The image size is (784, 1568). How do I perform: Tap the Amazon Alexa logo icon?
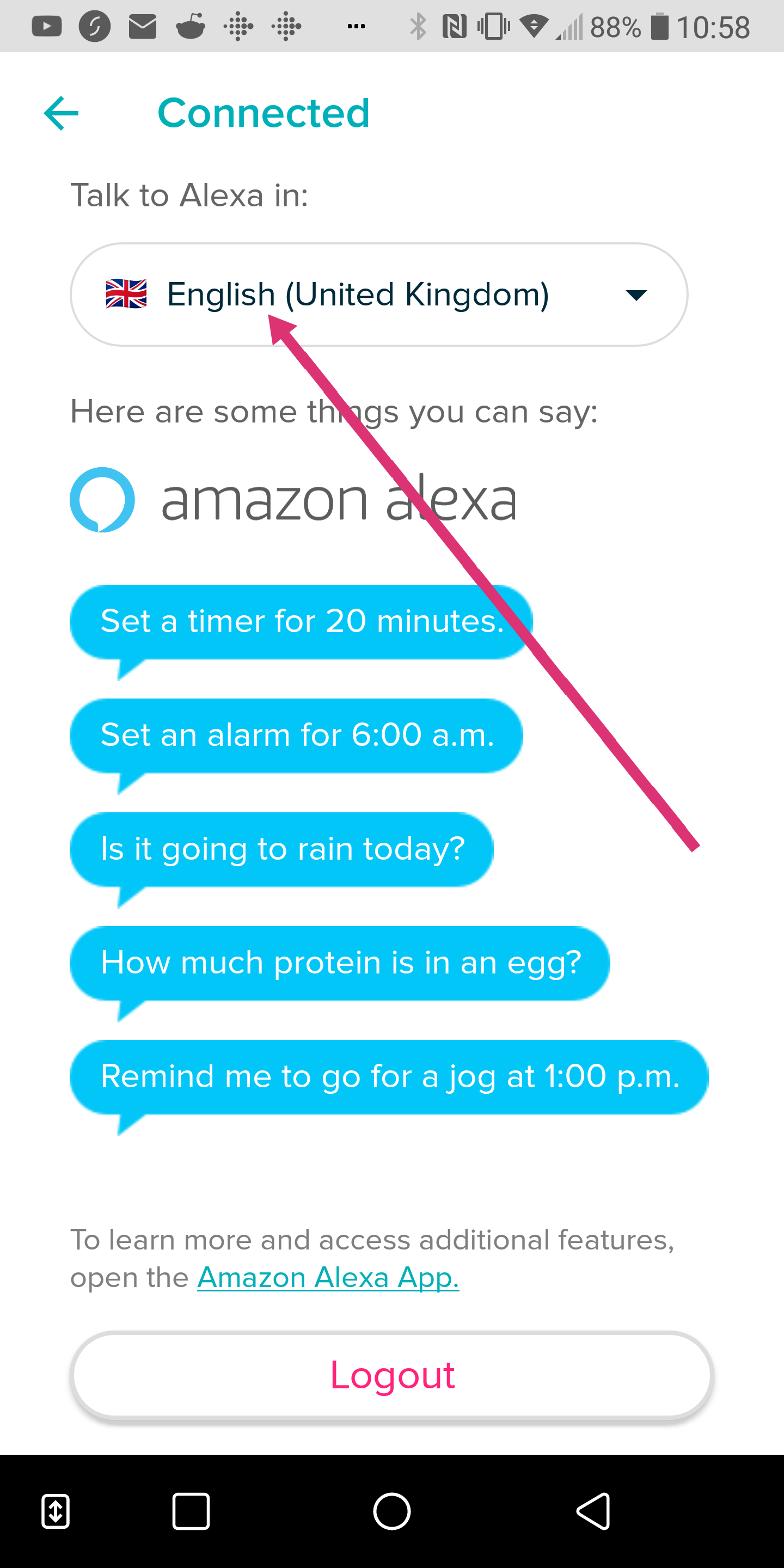(102, 500)
